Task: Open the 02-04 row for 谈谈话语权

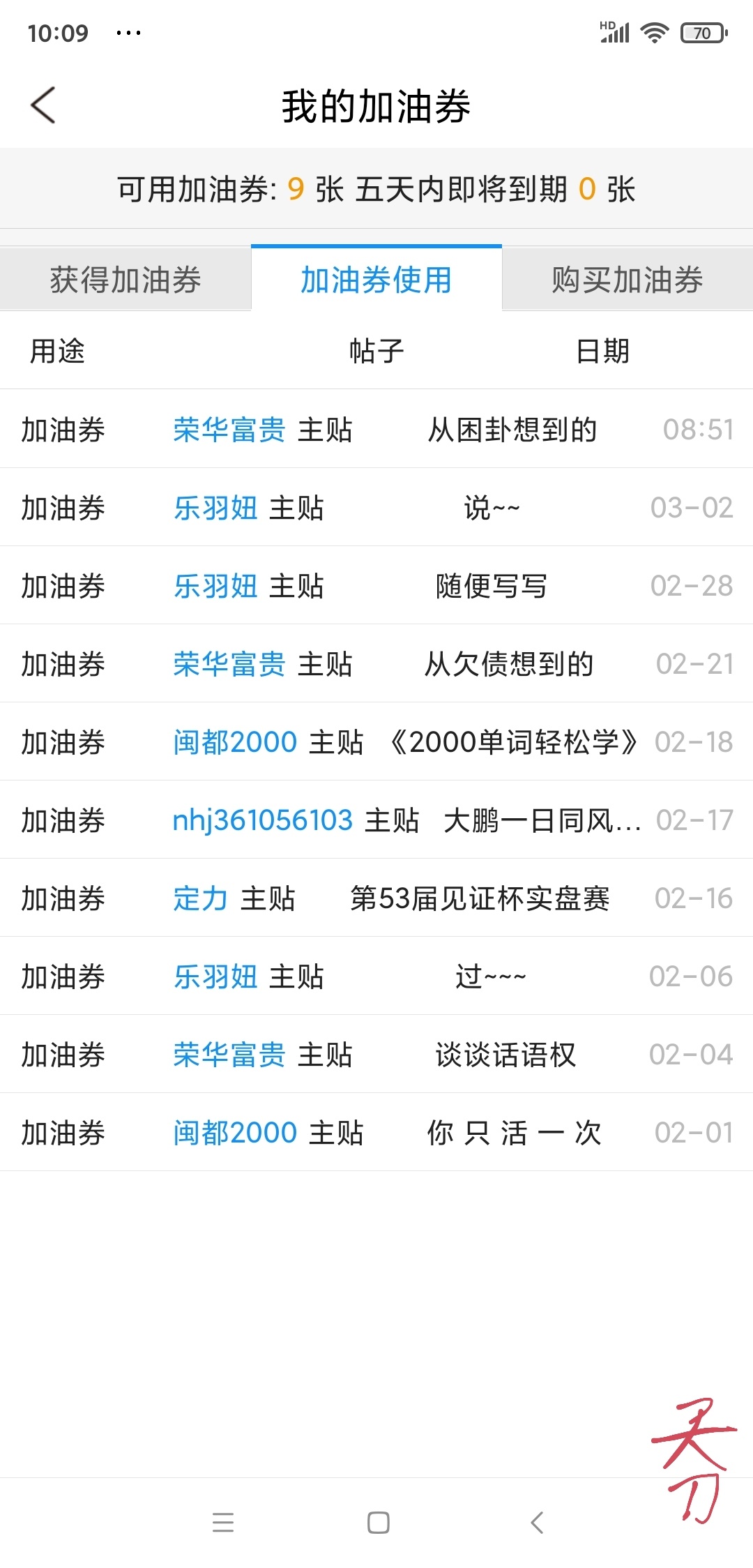Action: [376, 1054]
